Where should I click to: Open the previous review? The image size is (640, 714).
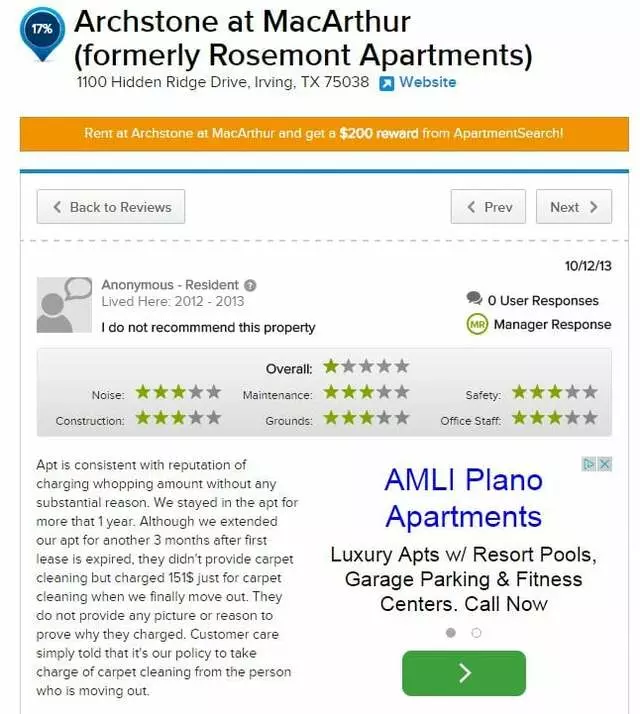[x=488, y=207]
